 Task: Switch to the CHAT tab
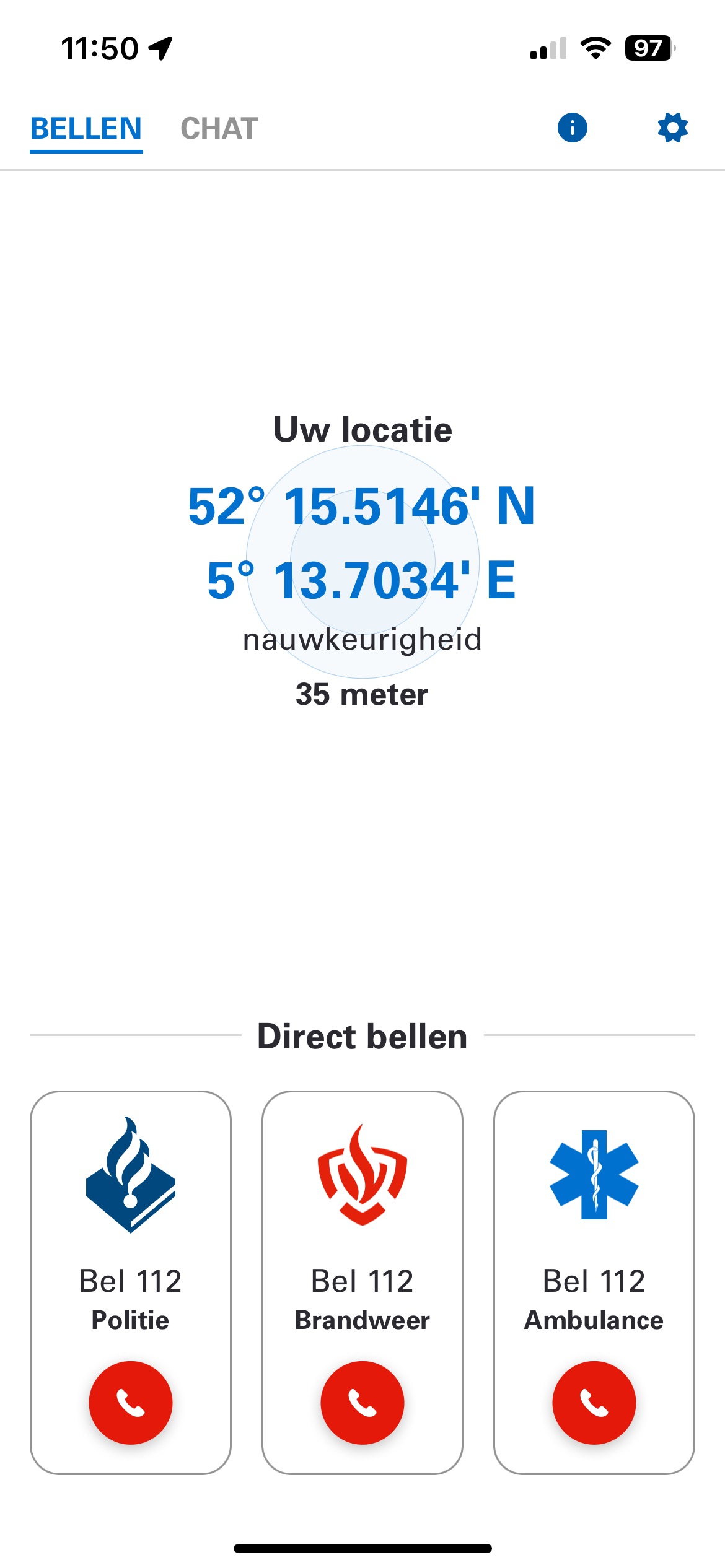(219, 129)
